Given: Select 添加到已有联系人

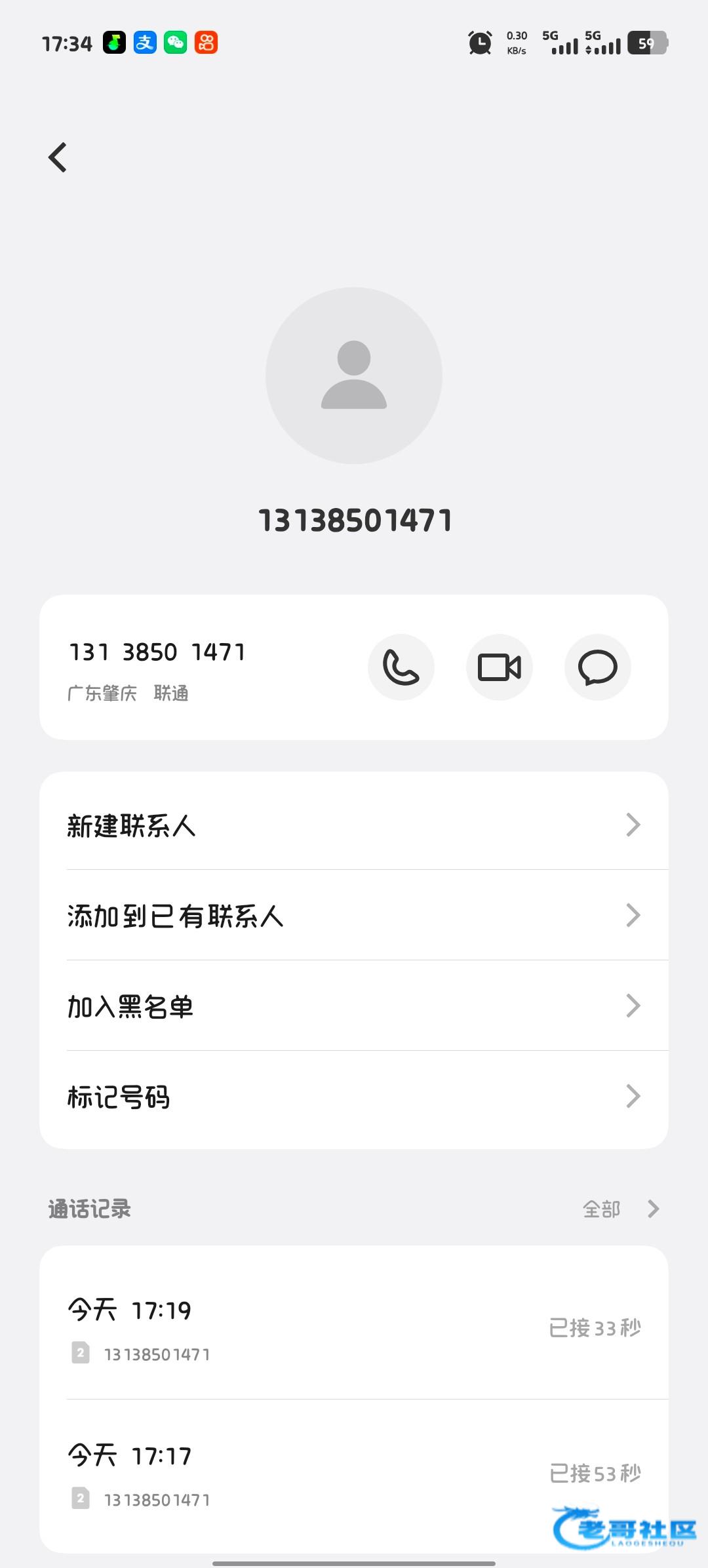Looking at the screenshot, I should tap(354, 915).
